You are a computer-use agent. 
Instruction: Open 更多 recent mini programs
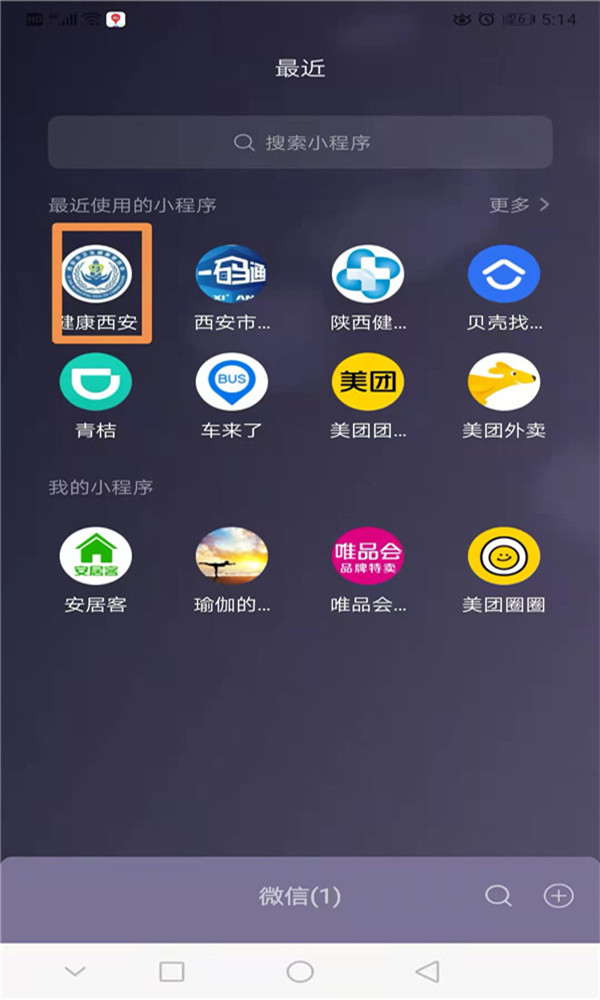pos(519,205)
